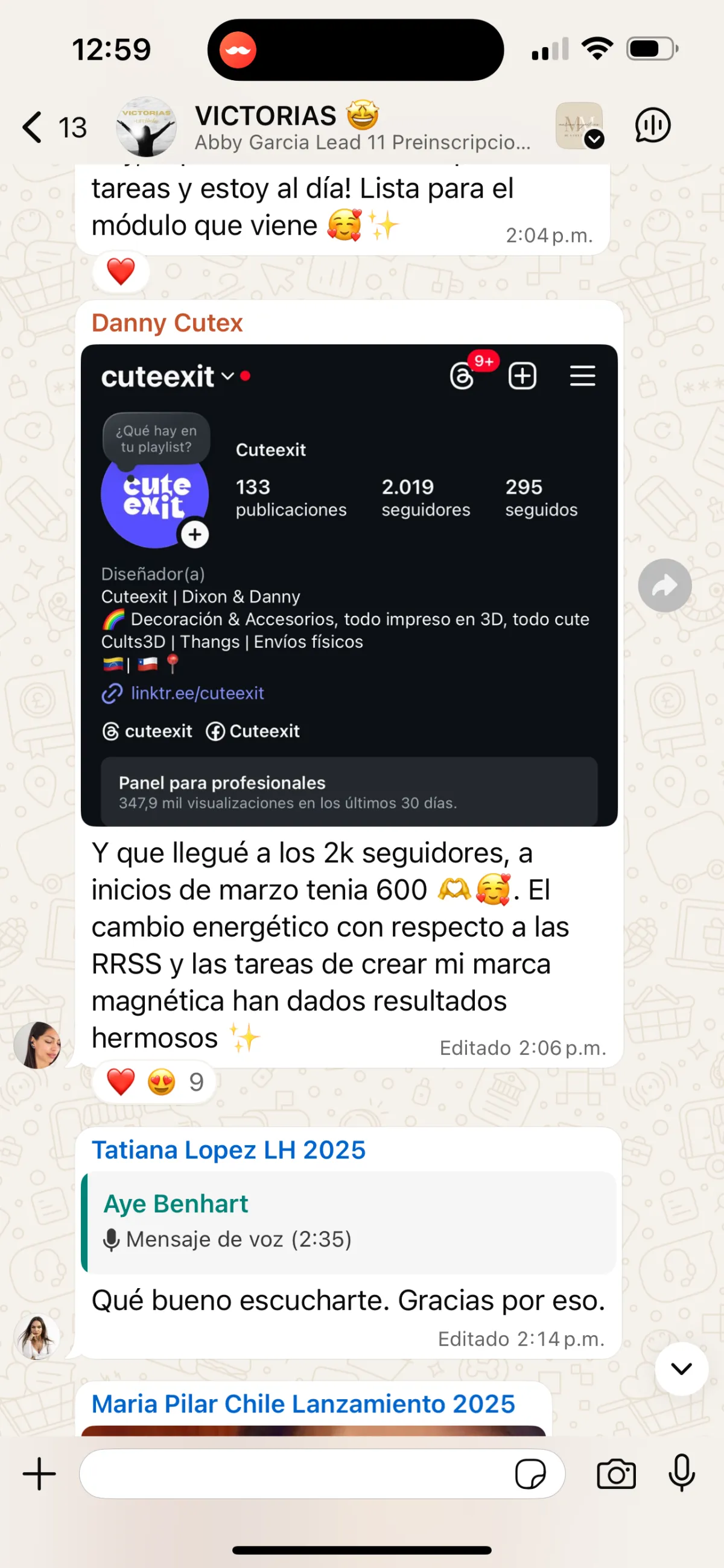This screenshot has width=724, height=1568.
Task: Jump to latest messages with down arrow
Action: [681, 1369]
